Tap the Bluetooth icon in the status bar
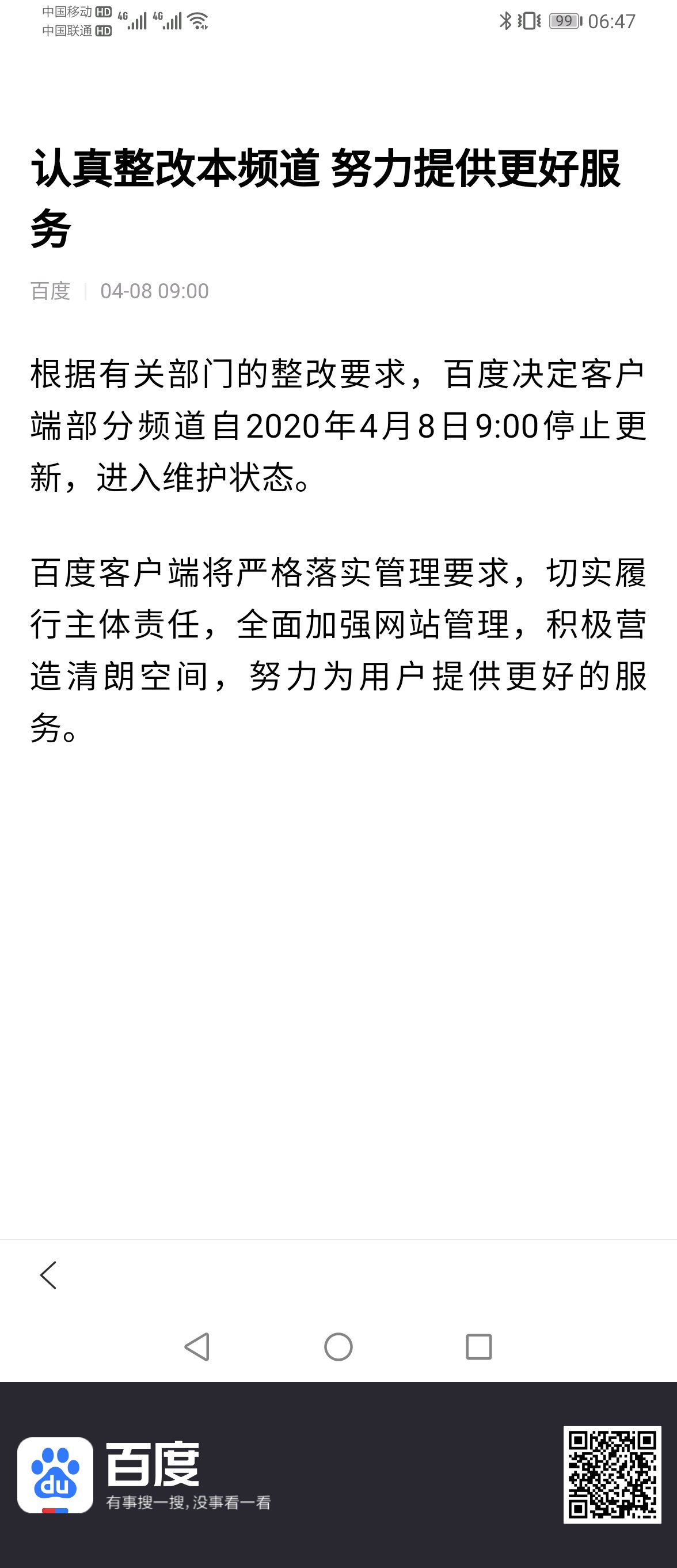The width and height of the screenshot is (677, 1568). pos(507,20)
